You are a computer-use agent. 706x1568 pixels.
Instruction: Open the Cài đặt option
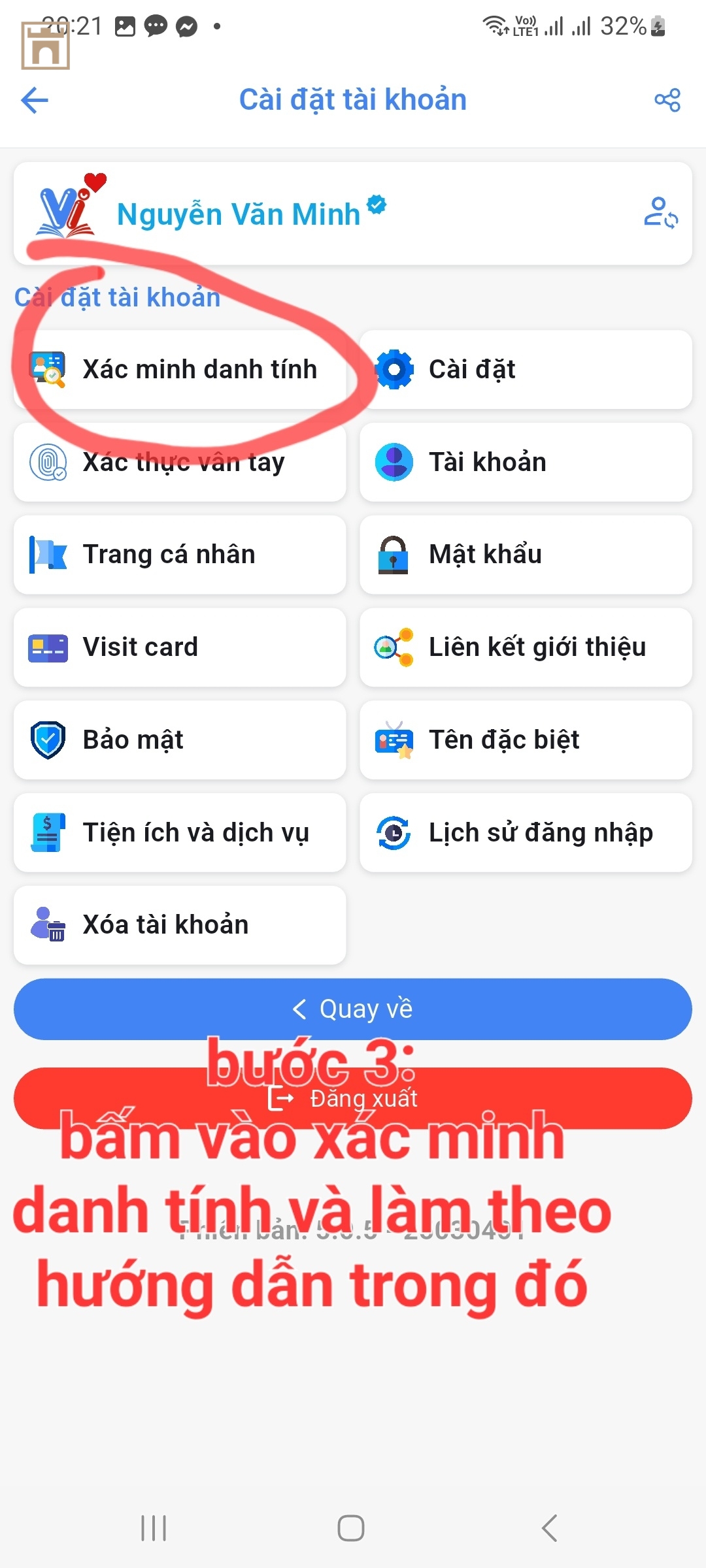pyautogui.click(x=526, y=370)
